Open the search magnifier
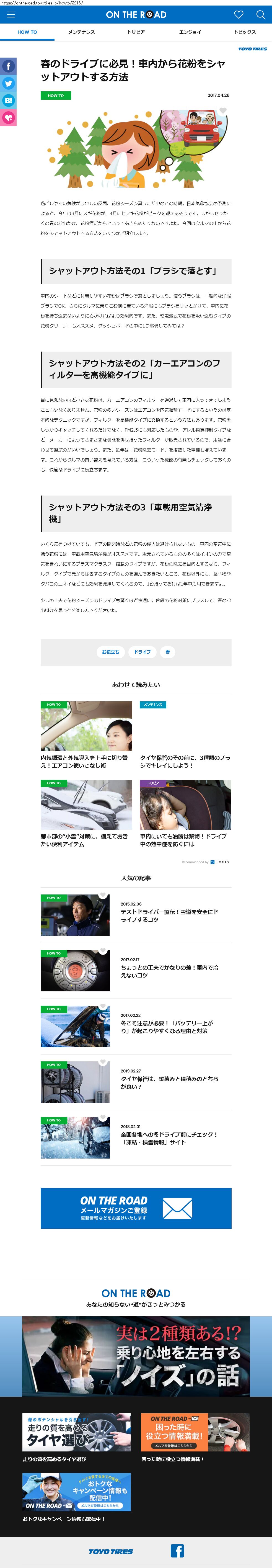272x1568 pixels. pos(260,15)
